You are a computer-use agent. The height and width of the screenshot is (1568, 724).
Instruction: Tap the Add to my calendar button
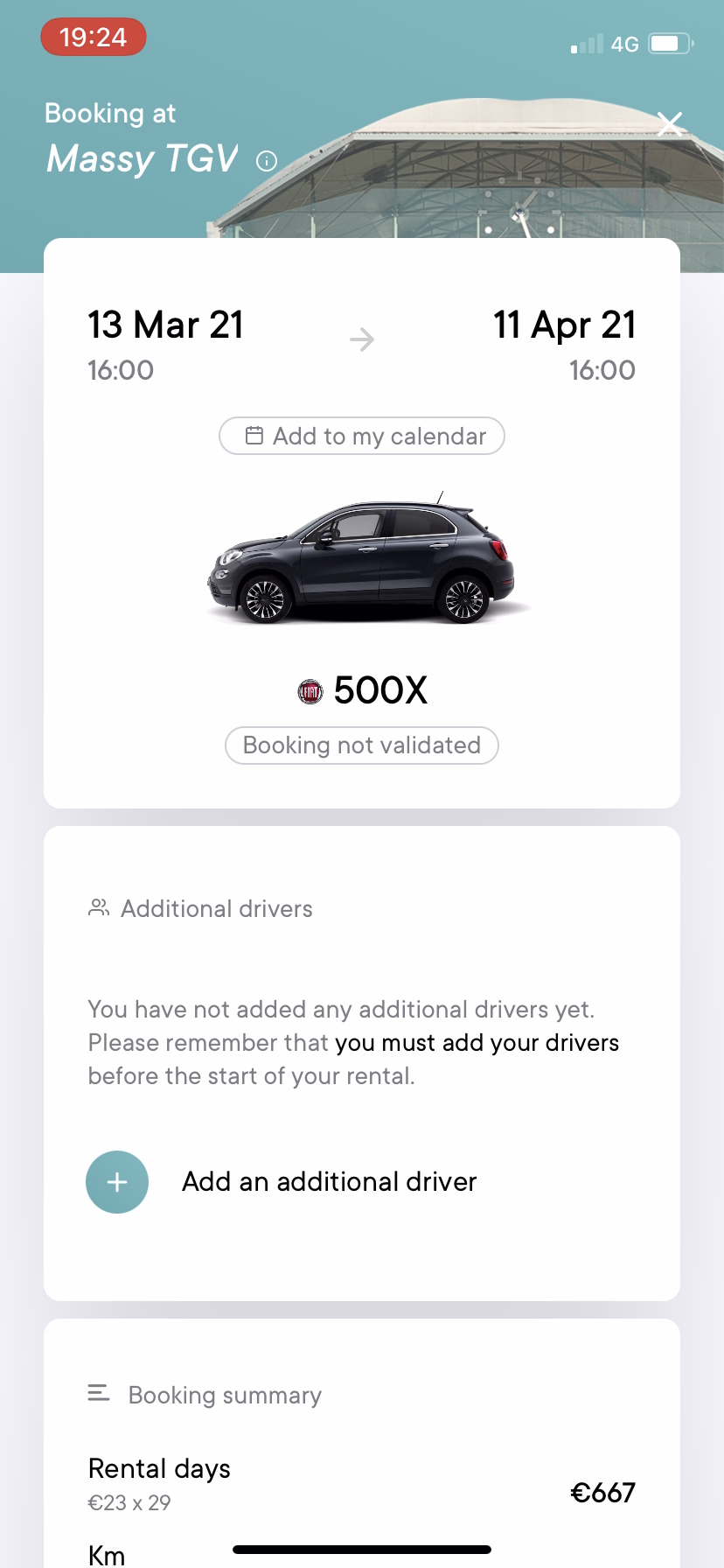click(361, 435)
